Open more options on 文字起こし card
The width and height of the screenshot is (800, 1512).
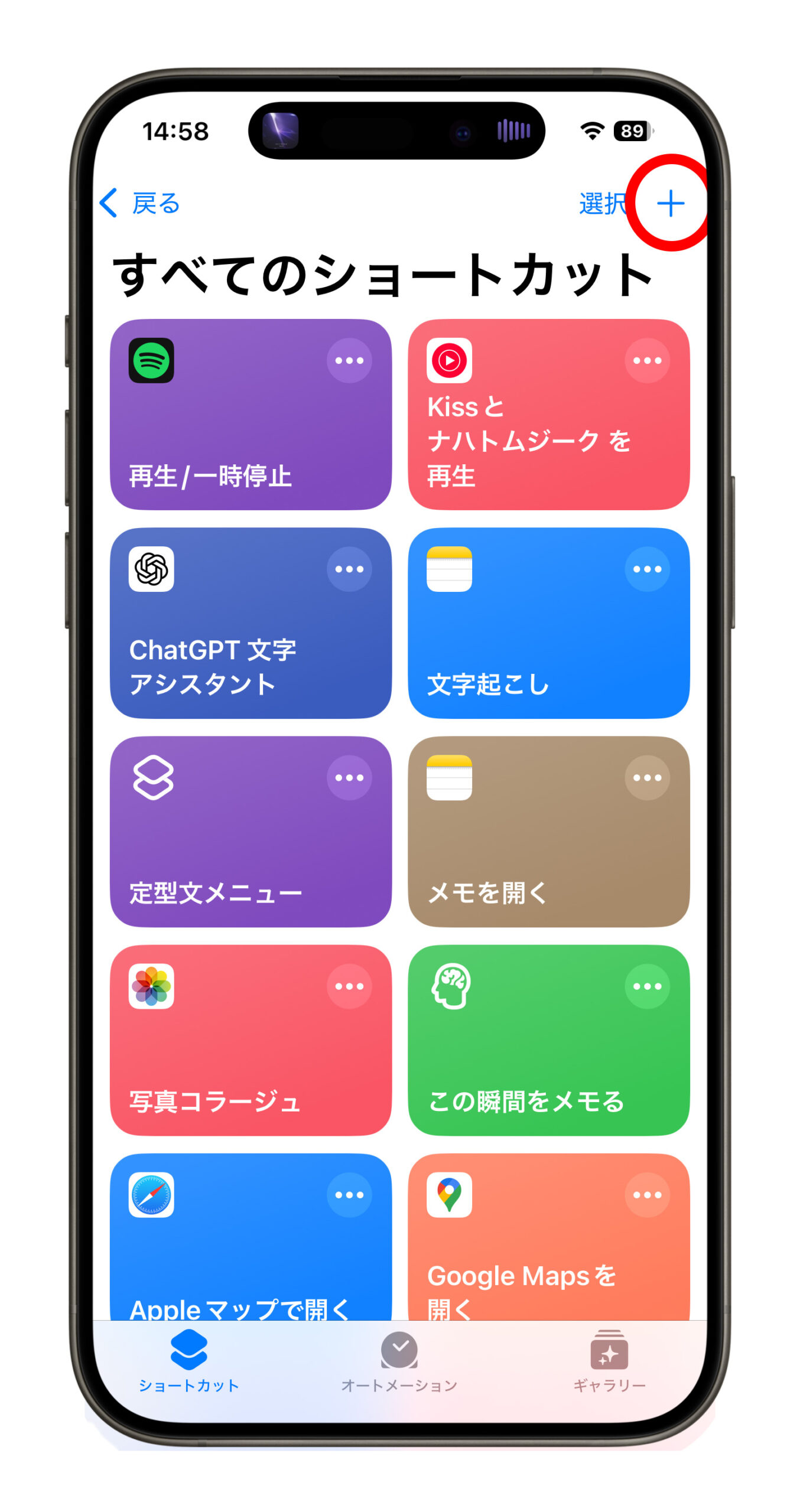tap(647, 569)
